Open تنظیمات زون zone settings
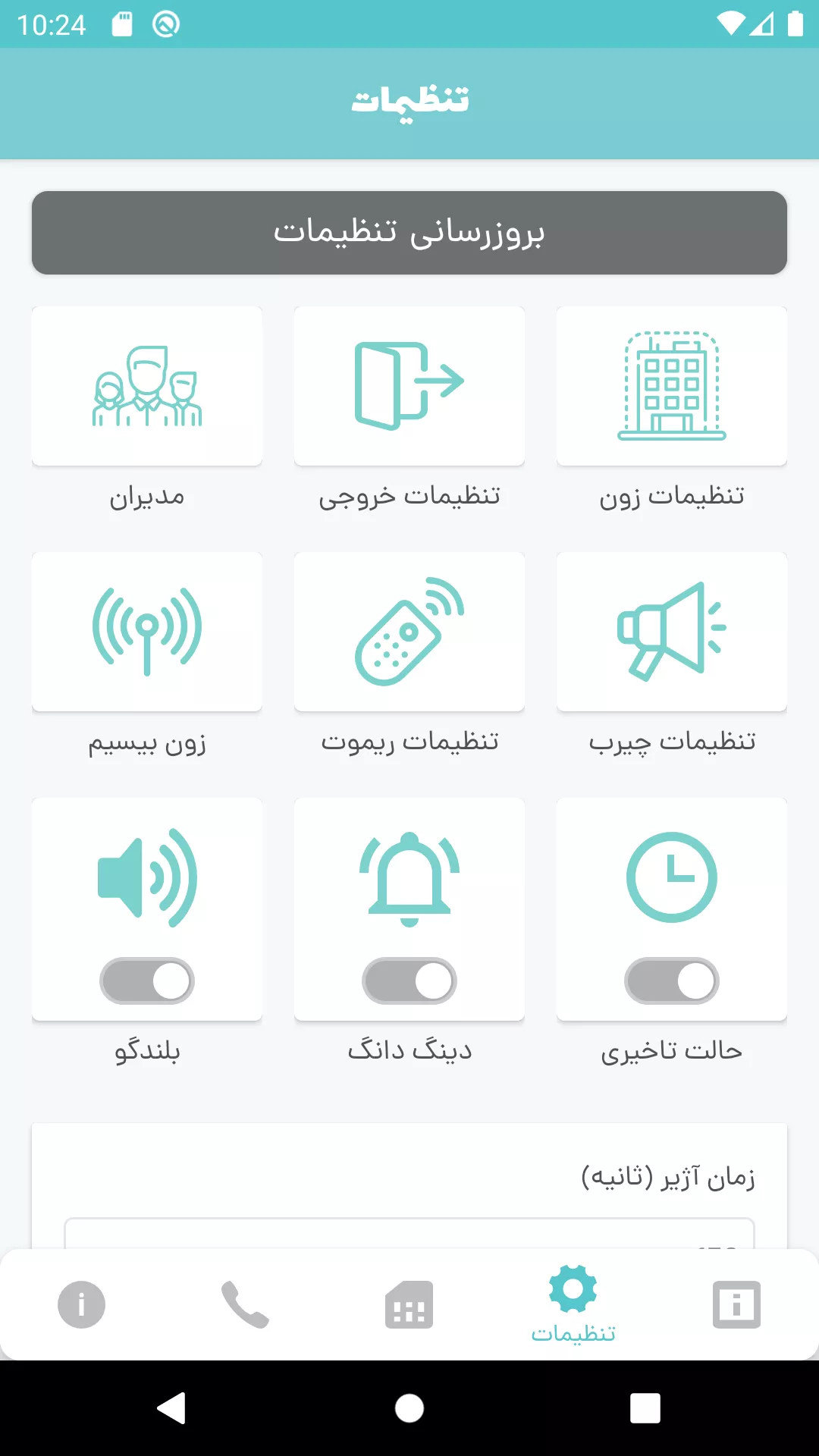819x1456 pixels. click(672, 387)
